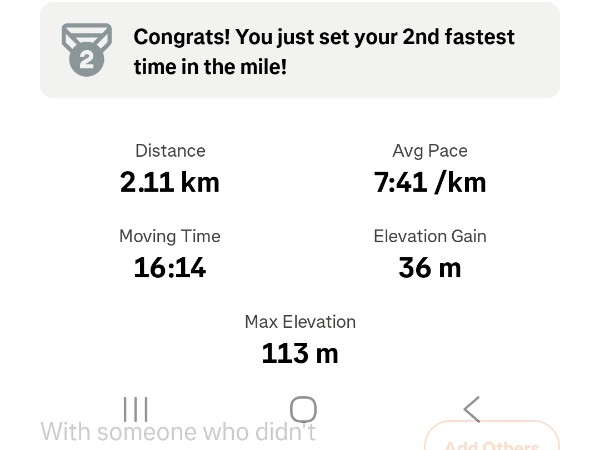Tap the Add Others button
The height and width of the screenshot is (450, 600).
[491, 438]
